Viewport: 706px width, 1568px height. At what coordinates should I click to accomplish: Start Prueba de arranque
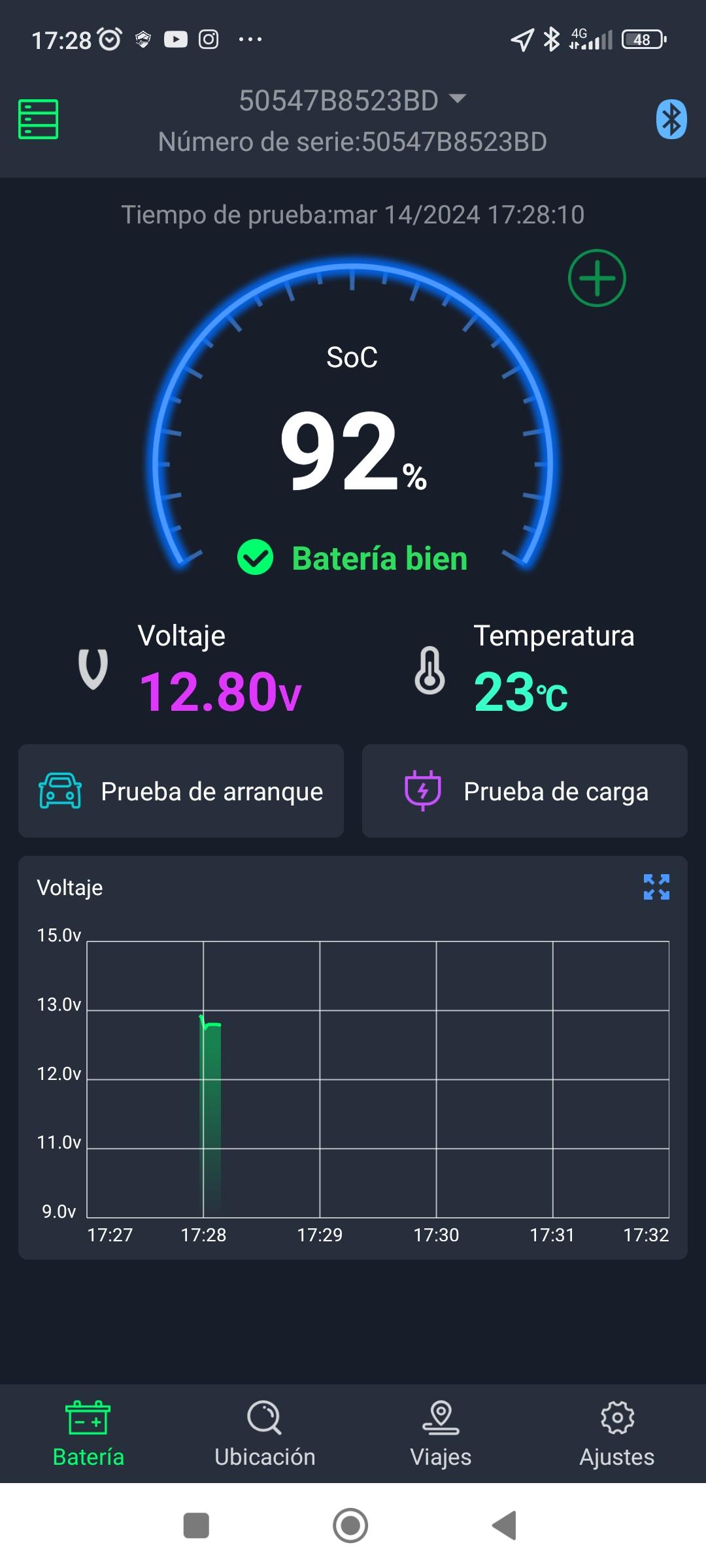pyautogui.click(x=181, y=791)
